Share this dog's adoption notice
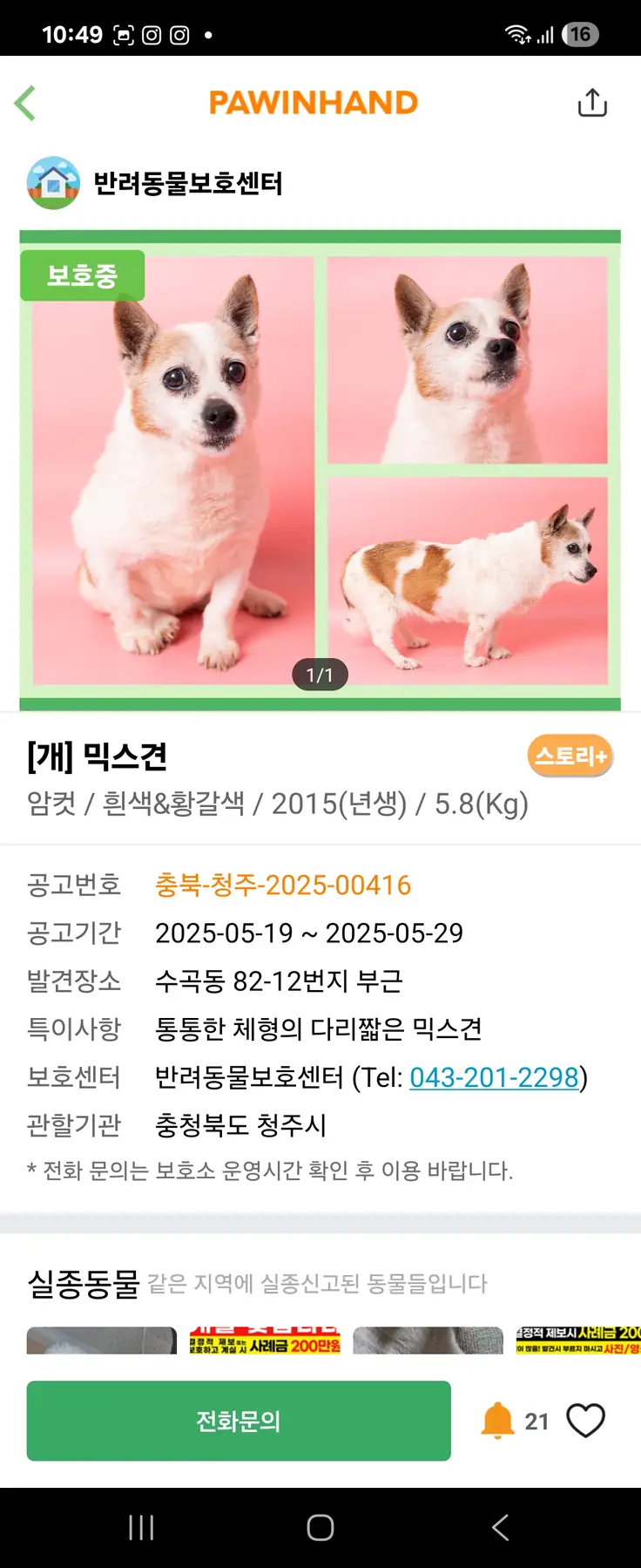Screen dimensions: 641x1568 point(592,103)
